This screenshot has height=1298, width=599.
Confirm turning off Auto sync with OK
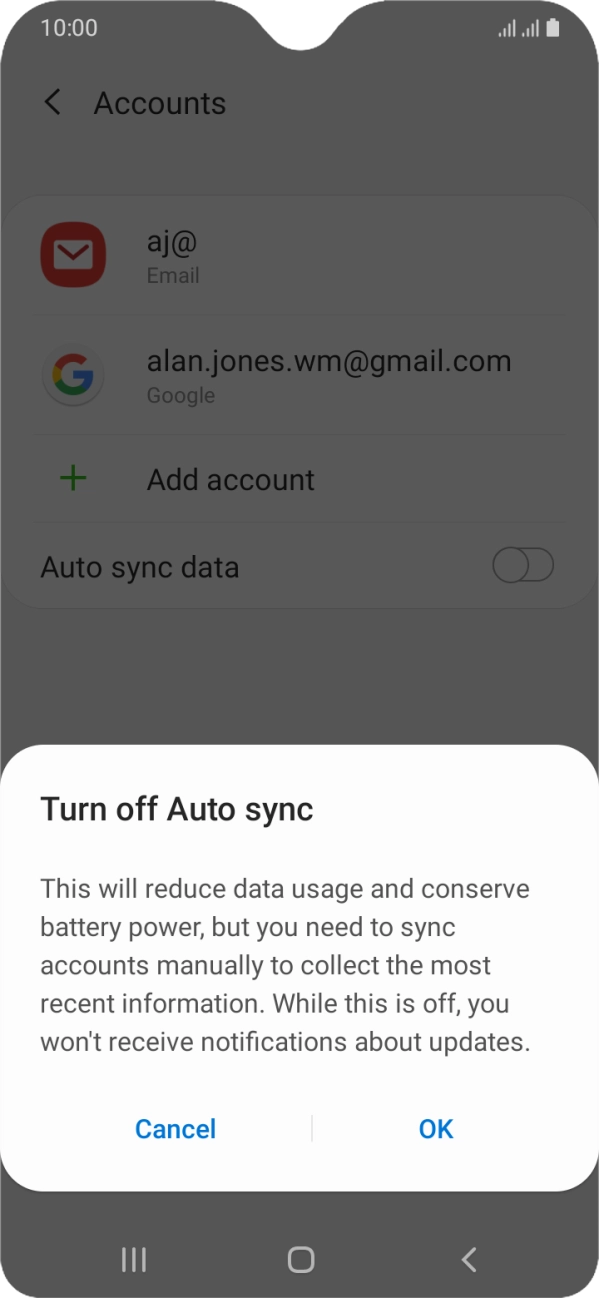[x=436, y=1129]
